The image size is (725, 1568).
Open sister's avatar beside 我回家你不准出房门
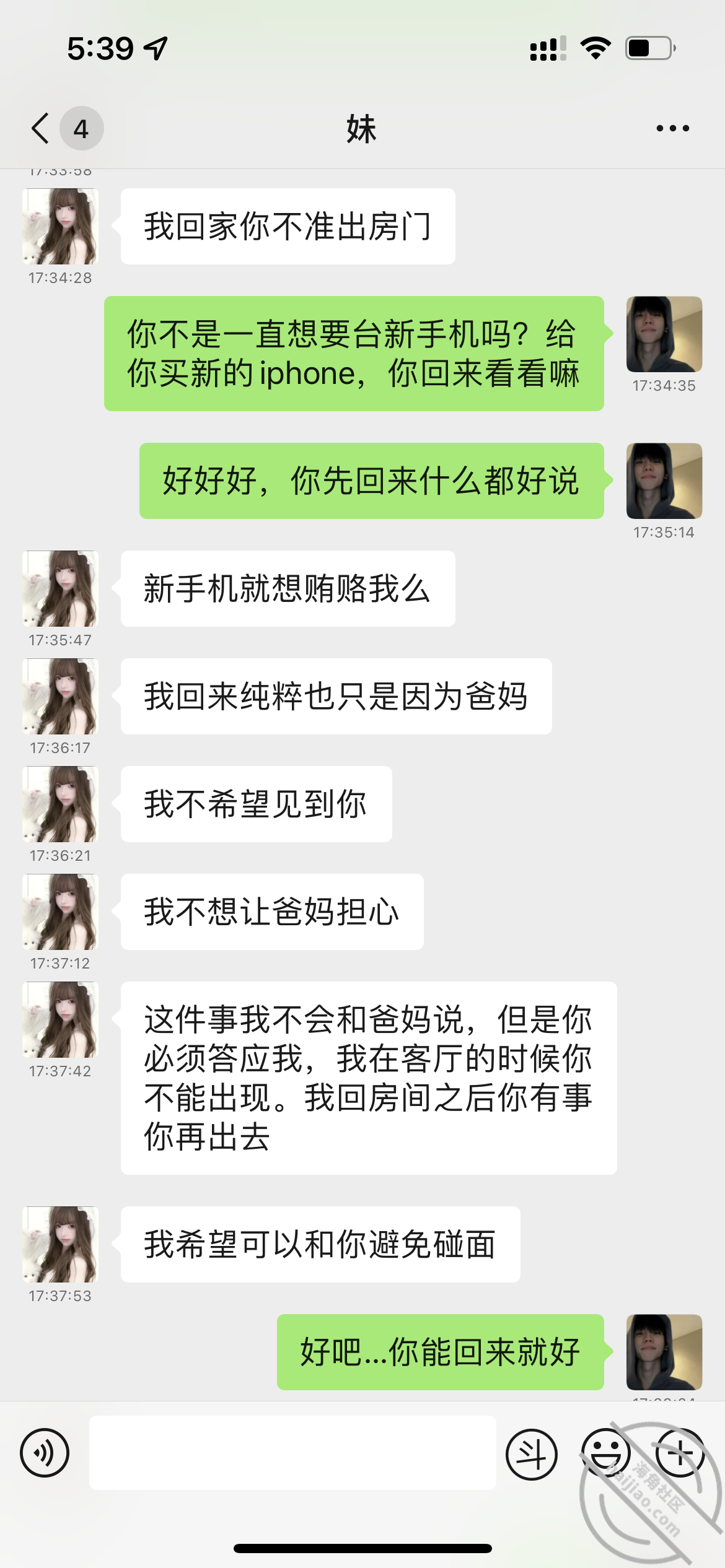pyautogui.click(x=60, y=227)
